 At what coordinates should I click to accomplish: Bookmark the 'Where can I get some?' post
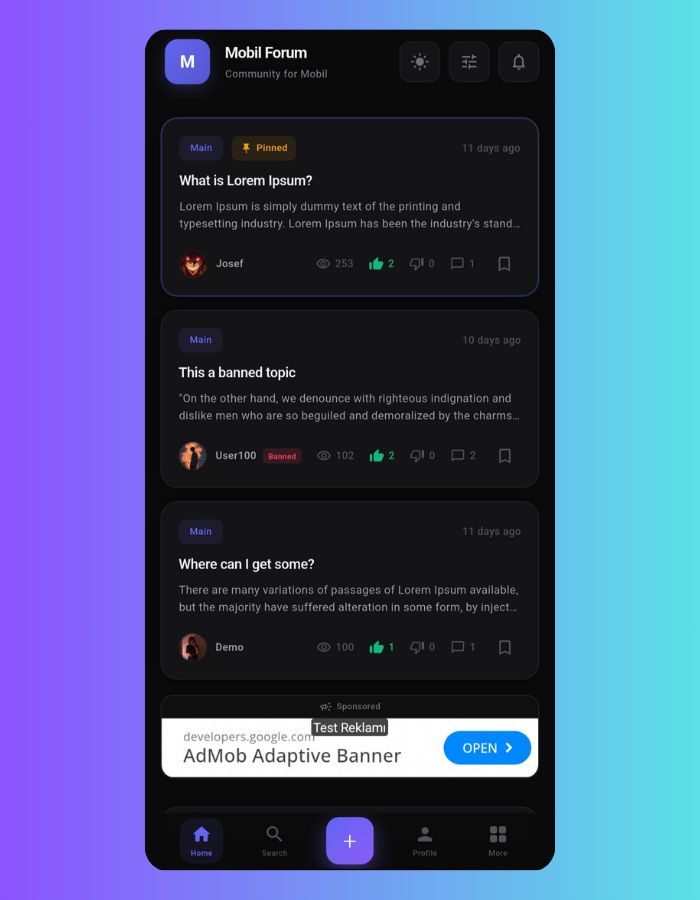pyautogui.click(x=504, y=648)
